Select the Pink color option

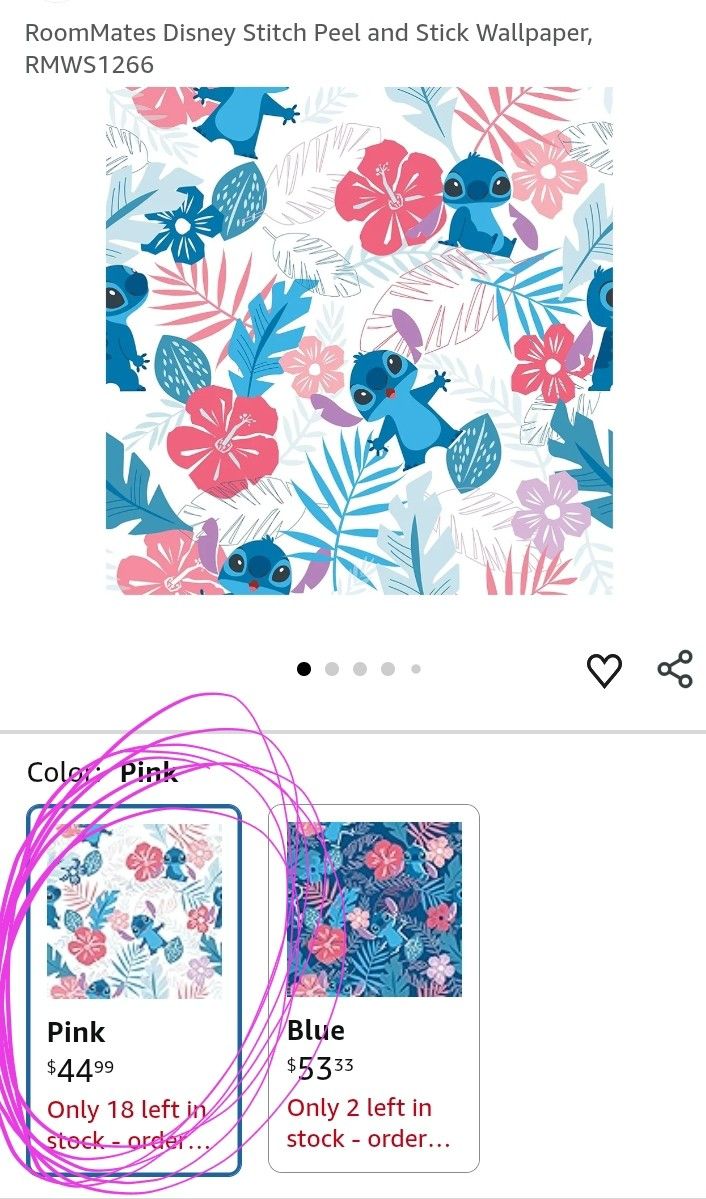[135, 989]
